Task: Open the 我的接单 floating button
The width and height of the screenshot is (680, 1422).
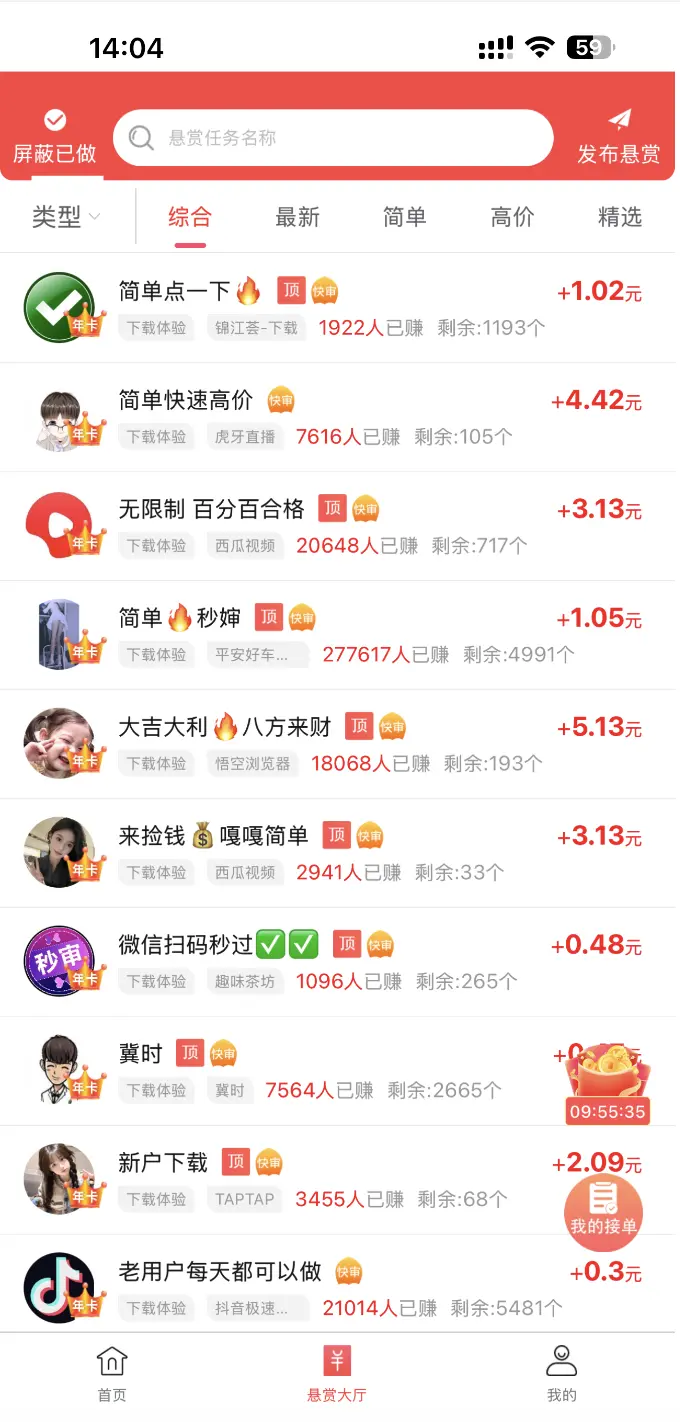Action: click(603, 1212)
